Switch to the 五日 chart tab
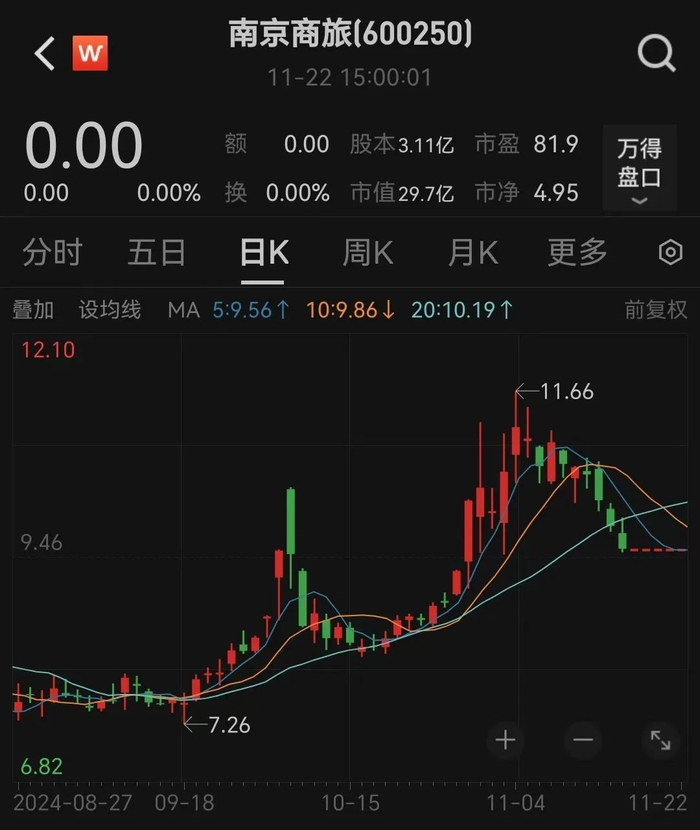 point(157,253)
